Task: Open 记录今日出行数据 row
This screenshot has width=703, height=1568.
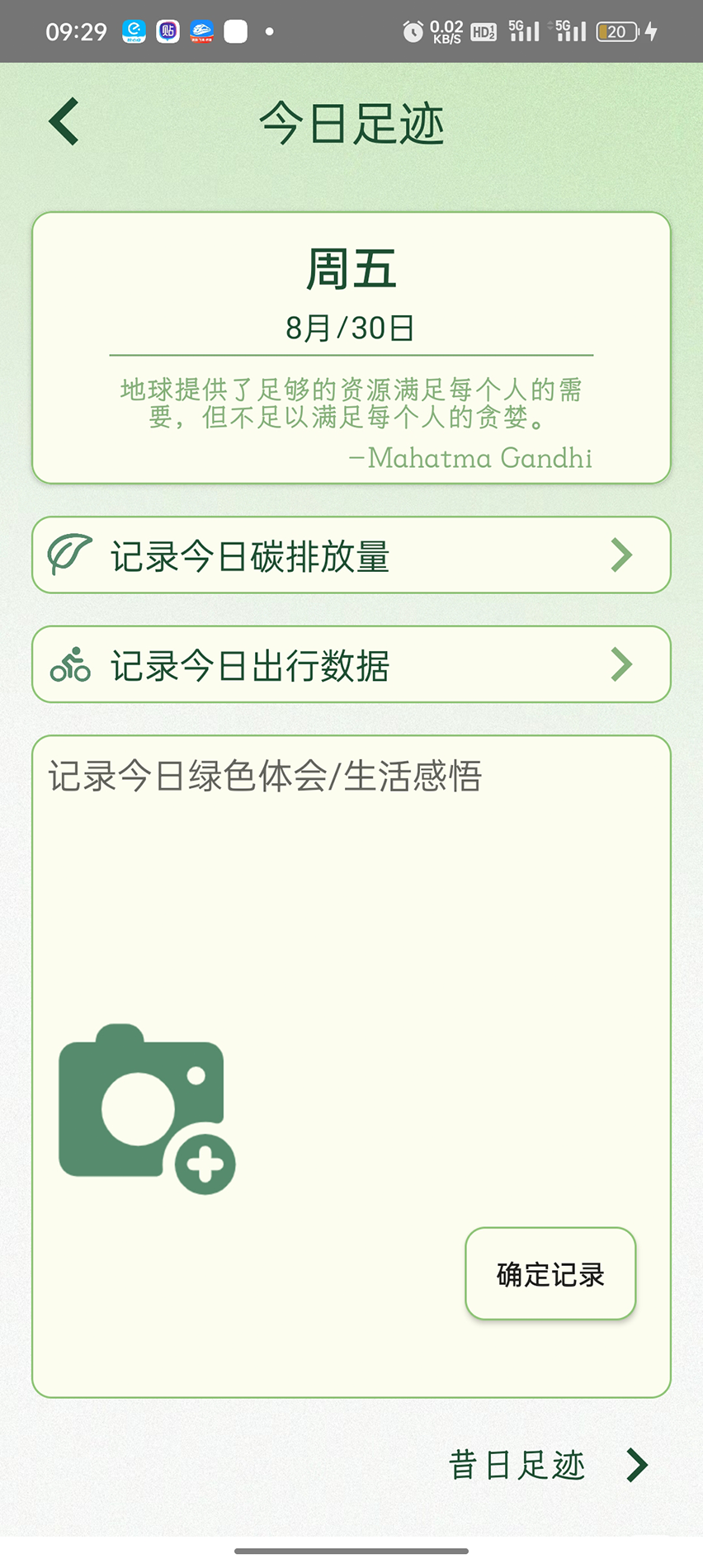Action: pos(351,665)
